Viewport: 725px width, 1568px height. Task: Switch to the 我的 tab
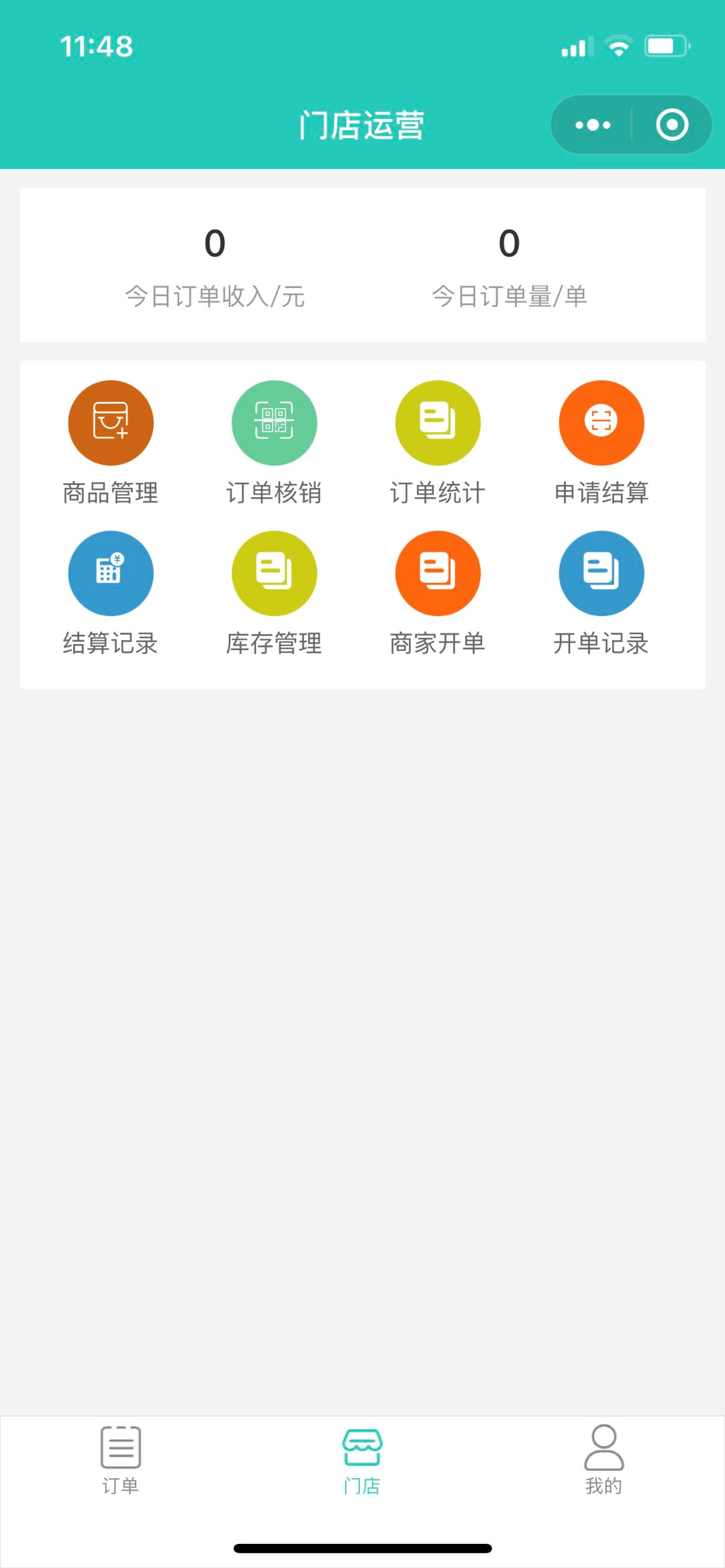click(604, 1461)
